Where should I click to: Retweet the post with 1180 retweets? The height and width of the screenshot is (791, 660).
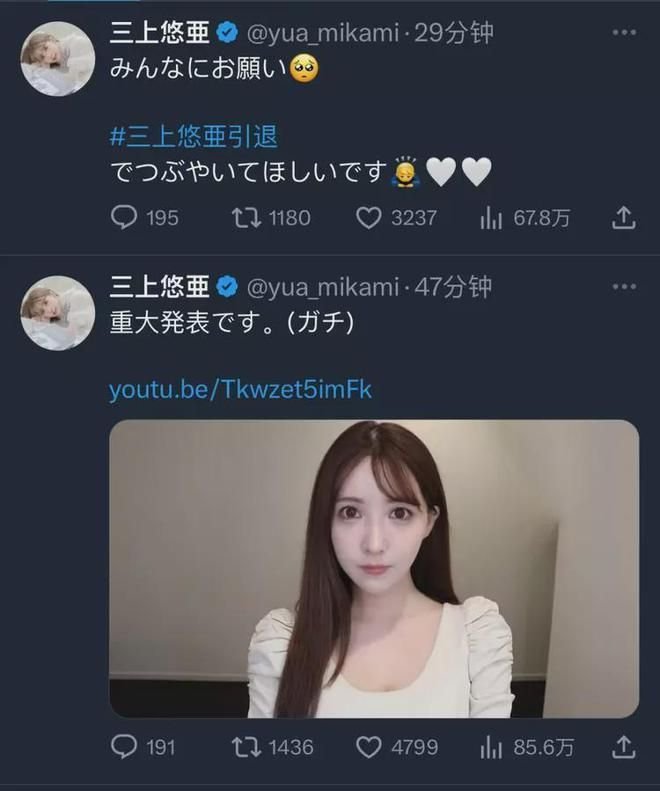point(245,217)
